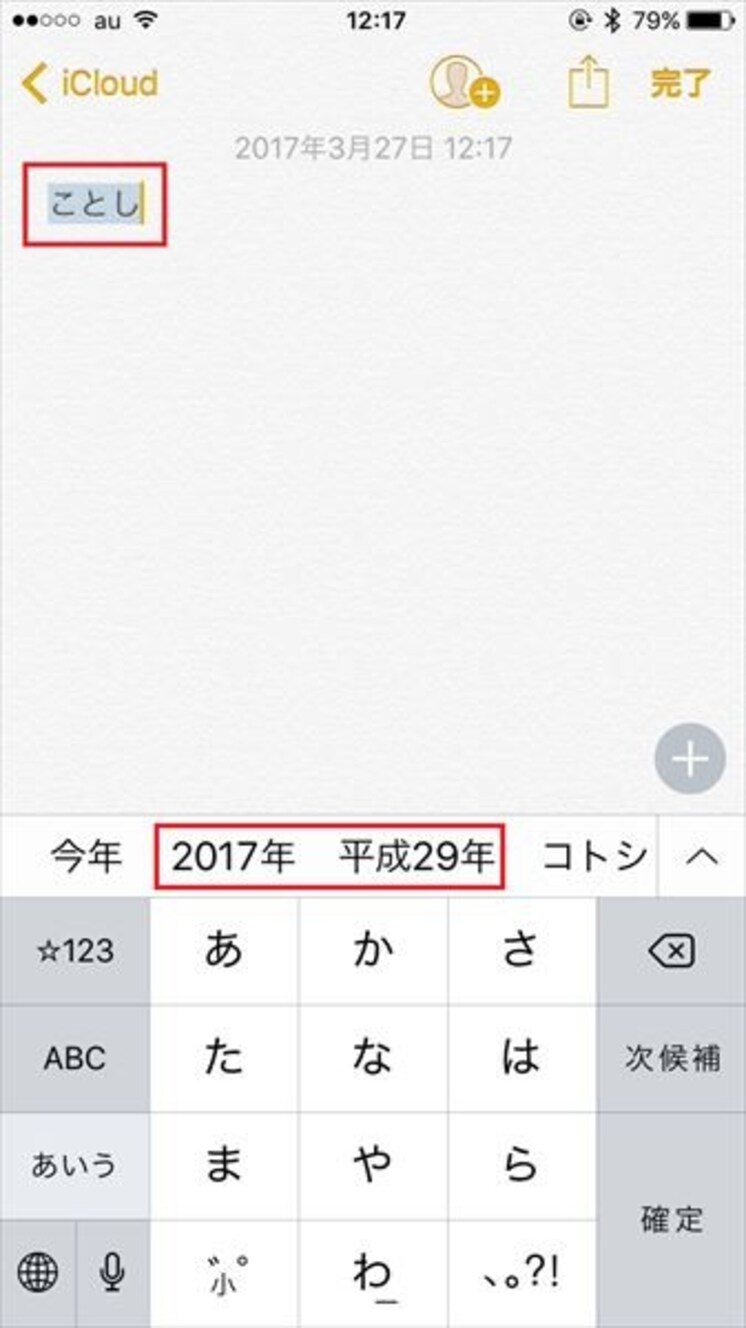Viewport: 746px width, 1328px height.
Task: Expand the candidate list chevron
Action: [x=702, y=857]
